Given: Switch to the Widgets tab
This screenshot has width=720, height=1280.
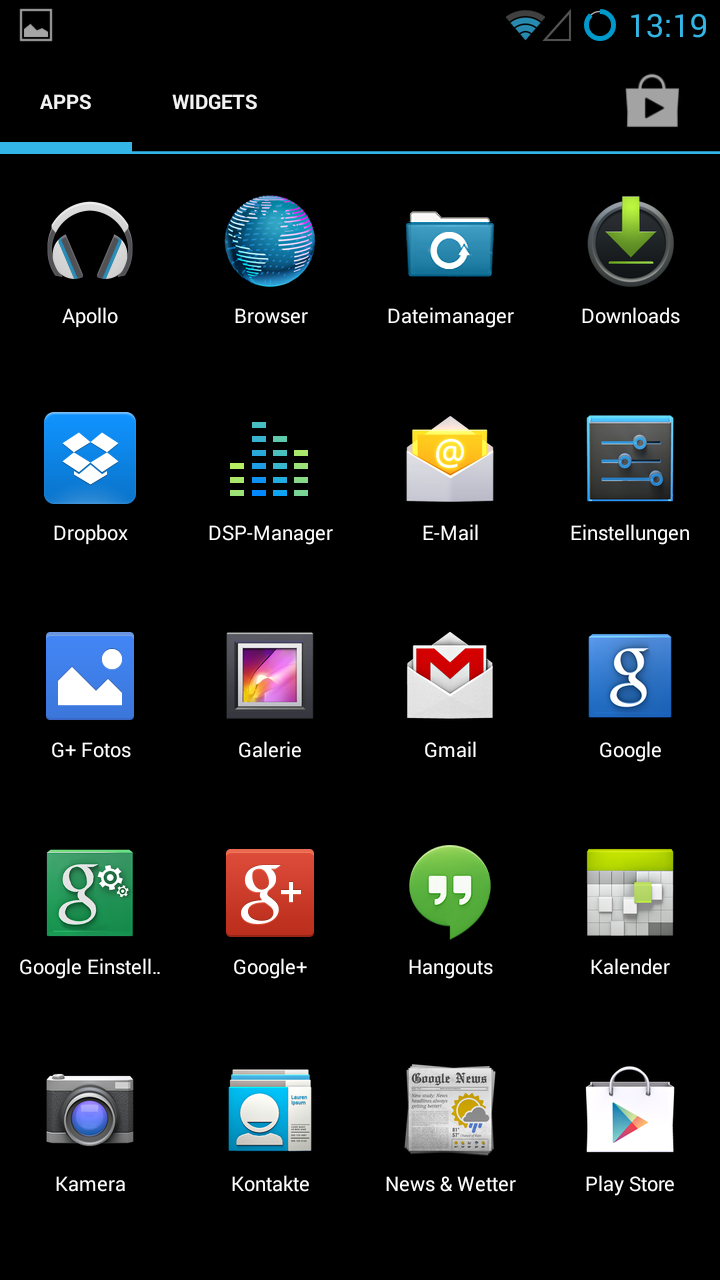Looking at the screenshot, I should point(214,102).
